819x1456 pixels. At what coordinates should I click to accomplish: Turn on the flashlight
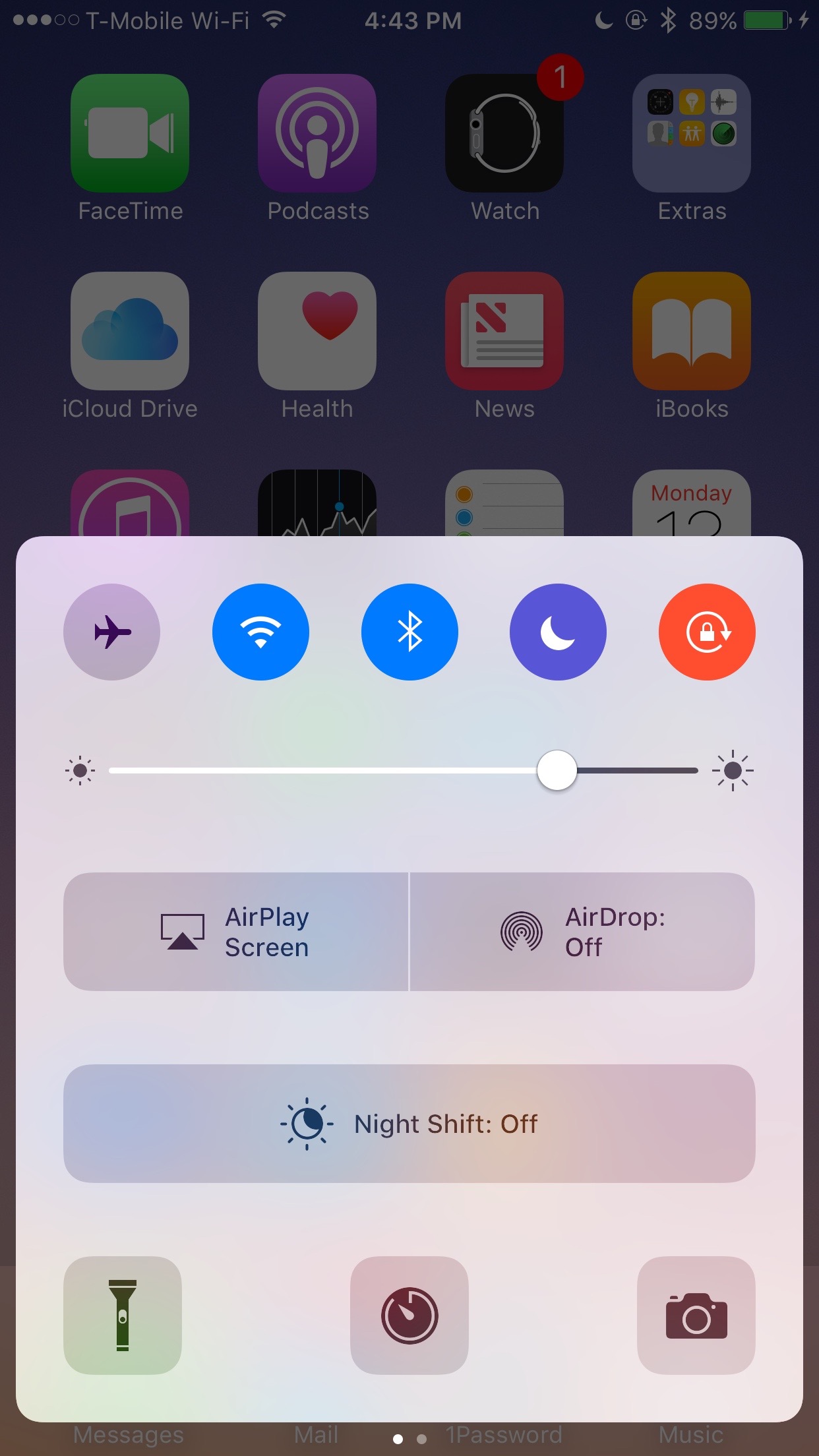(x=123, y=1316)
